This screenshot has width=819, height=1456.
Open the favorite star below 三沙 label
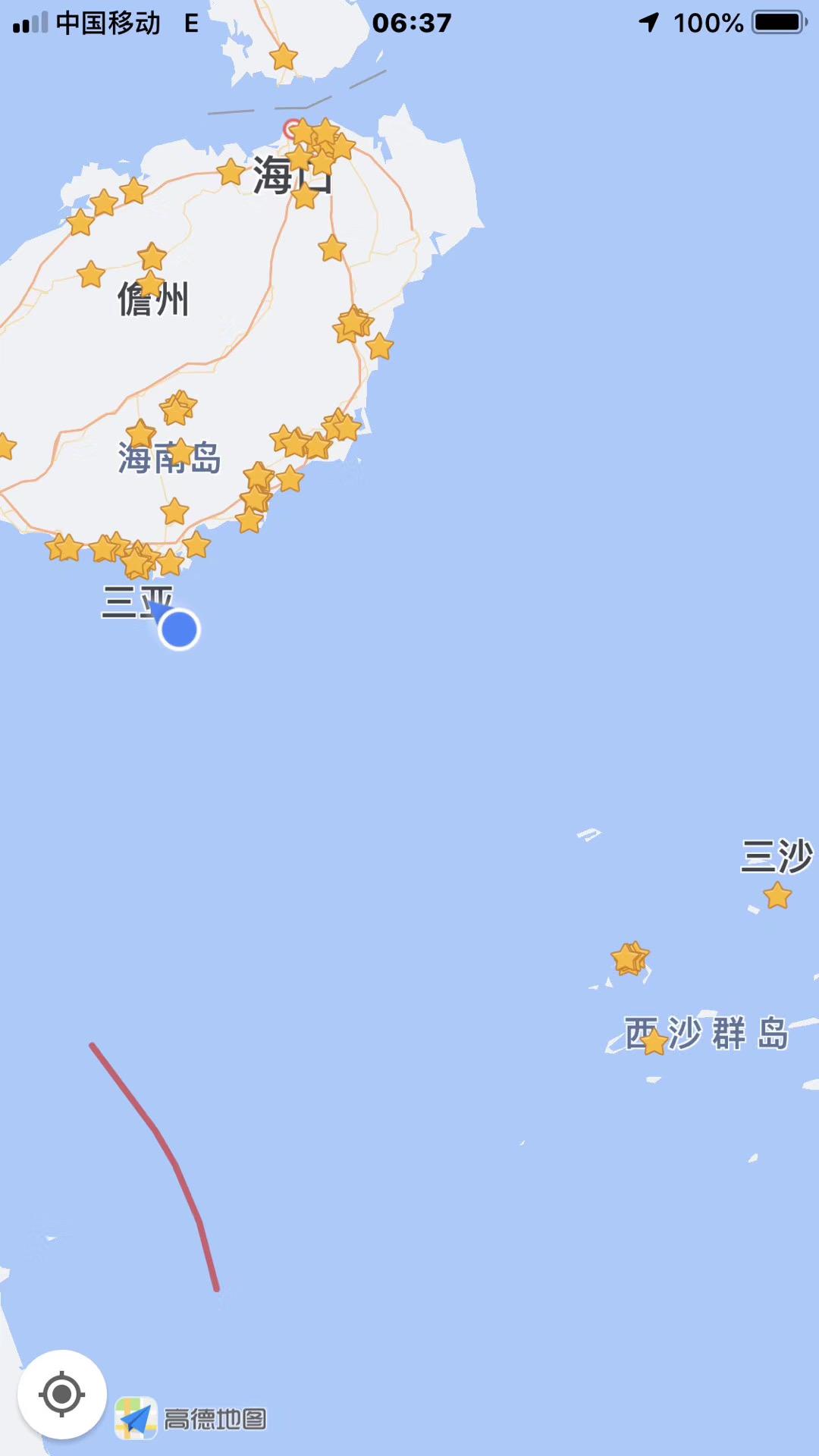click(777, 896)
